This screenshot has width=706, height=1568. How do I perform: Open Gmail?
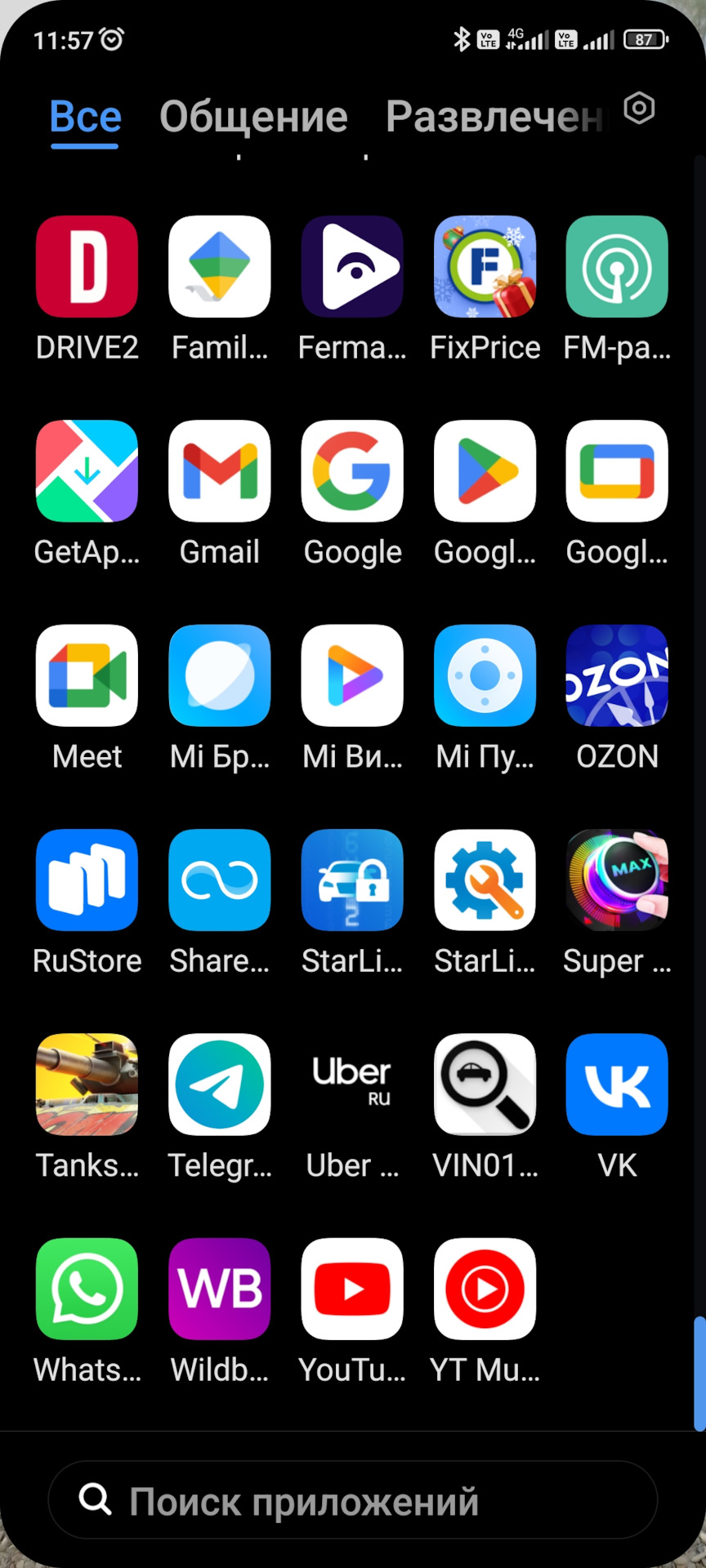220,471
